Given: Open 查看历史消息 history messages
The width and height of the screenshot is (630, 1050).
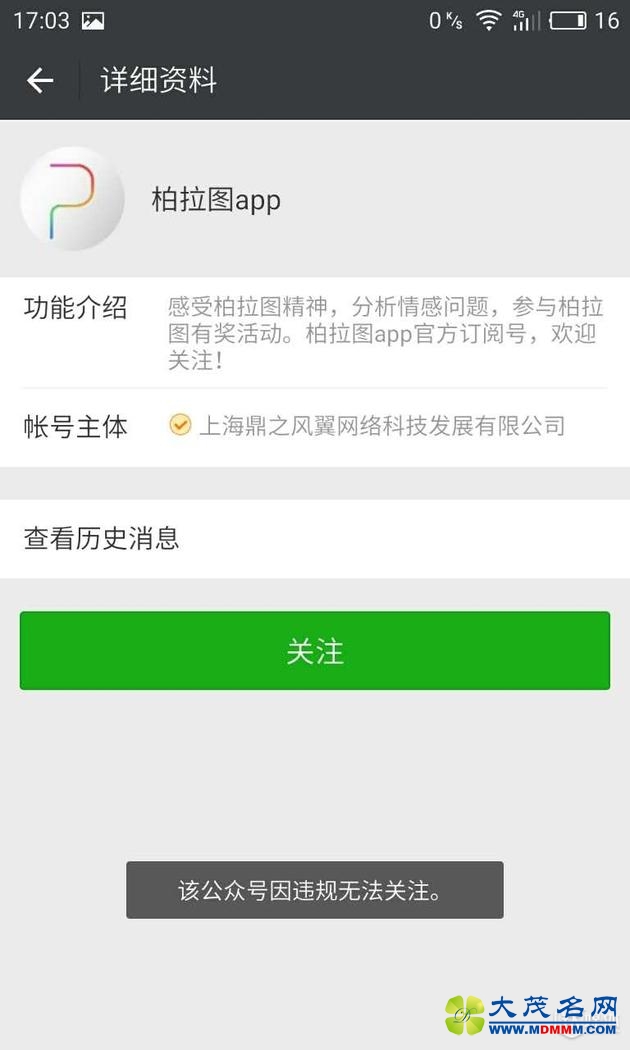Looking at the screenshot, I should click(314, 539).
